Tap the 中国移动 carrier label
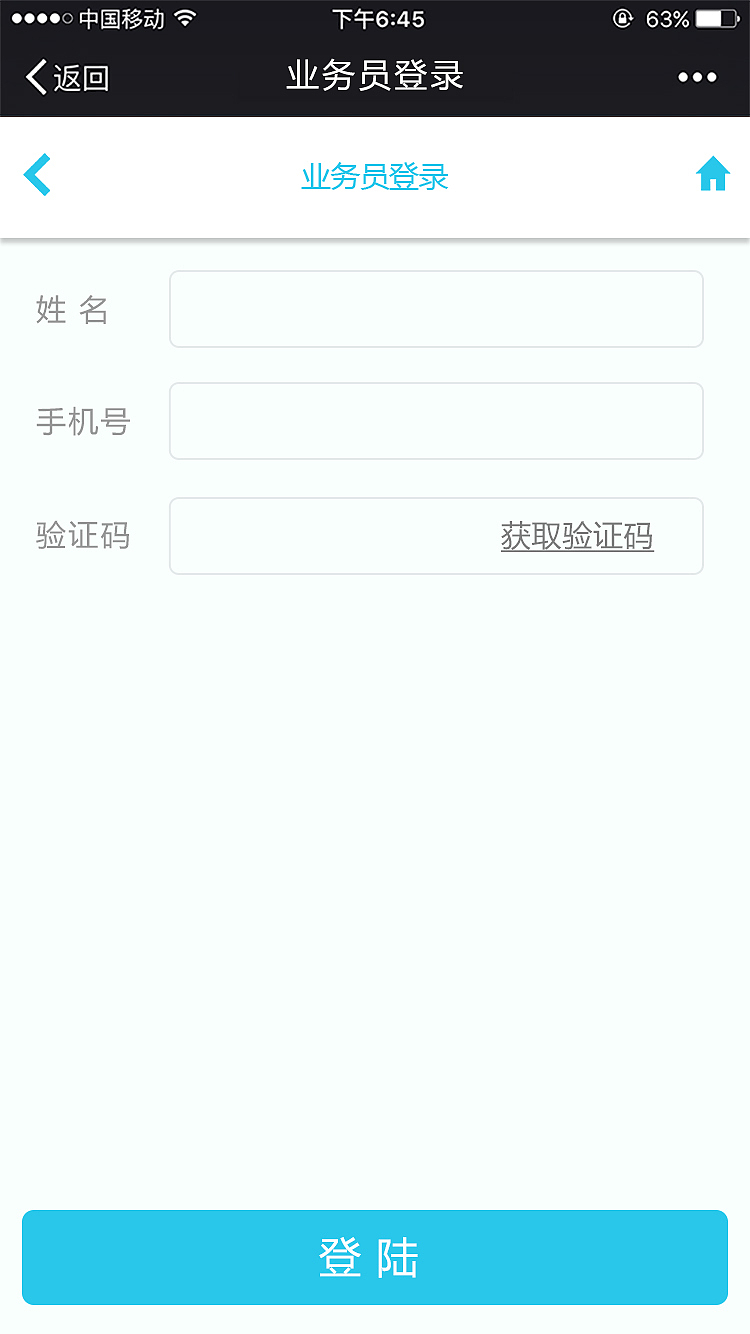This screenshot has height=1334, width=750. click(x=120, y=16)
